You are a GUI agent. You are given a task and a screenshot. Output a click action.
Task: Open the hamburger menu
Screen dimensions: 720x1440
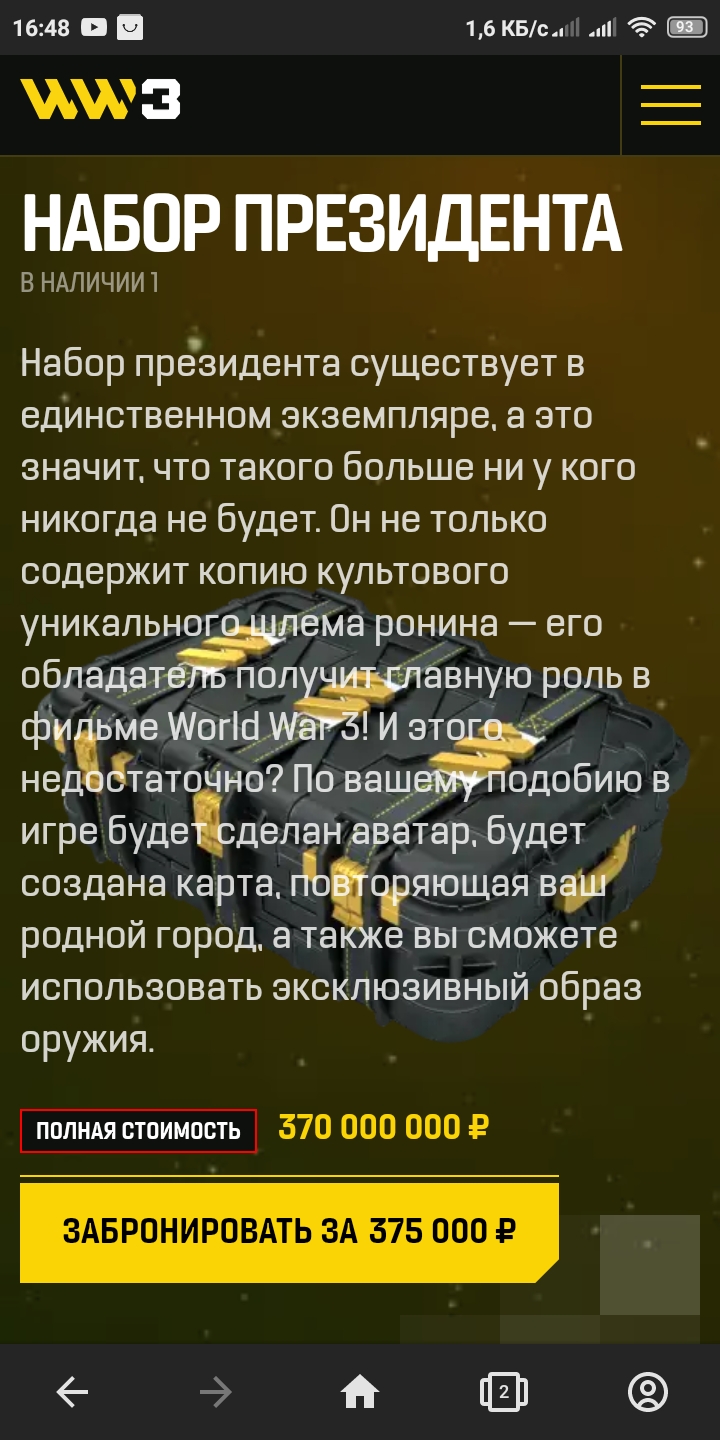tap(670, 104)
